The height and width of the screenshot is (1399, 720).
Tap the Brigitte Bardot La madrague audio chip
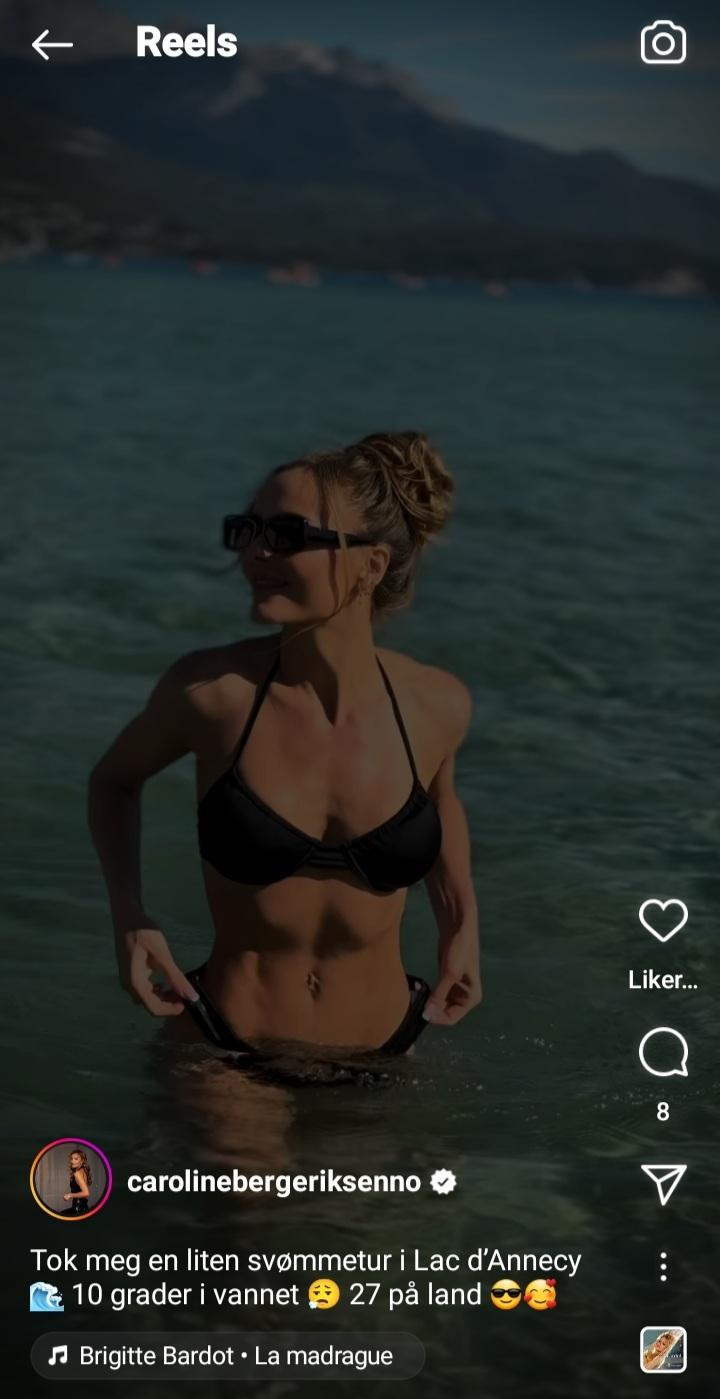[228, 1356]
